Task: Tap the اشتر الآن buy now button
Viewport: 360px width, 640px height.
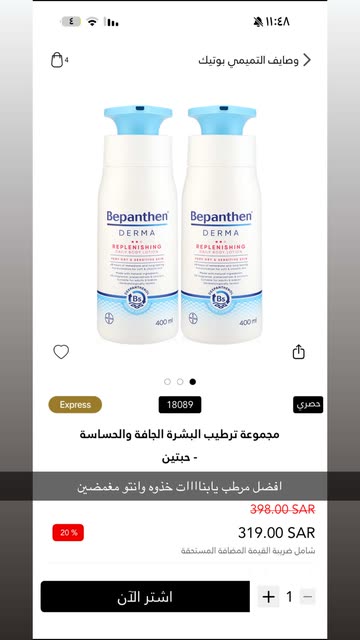Action: click(x=145, y=596)
